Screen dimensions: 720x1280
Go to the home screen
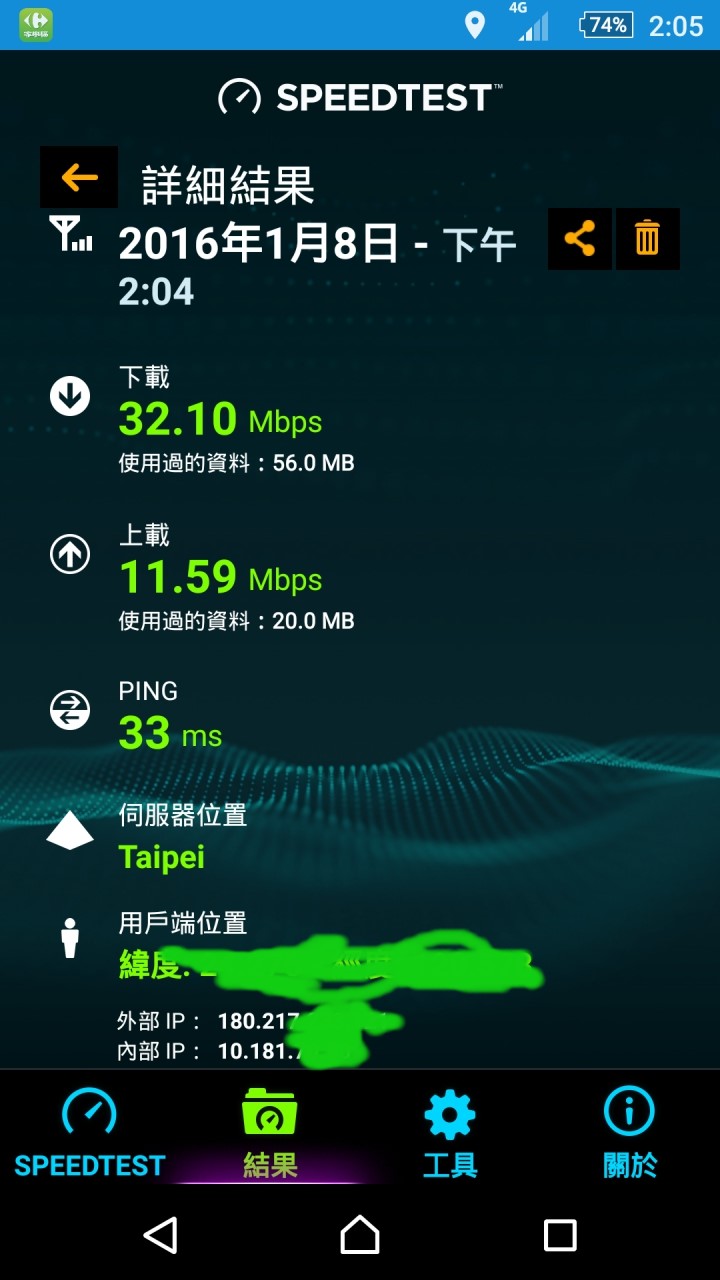pos(360,1235)
